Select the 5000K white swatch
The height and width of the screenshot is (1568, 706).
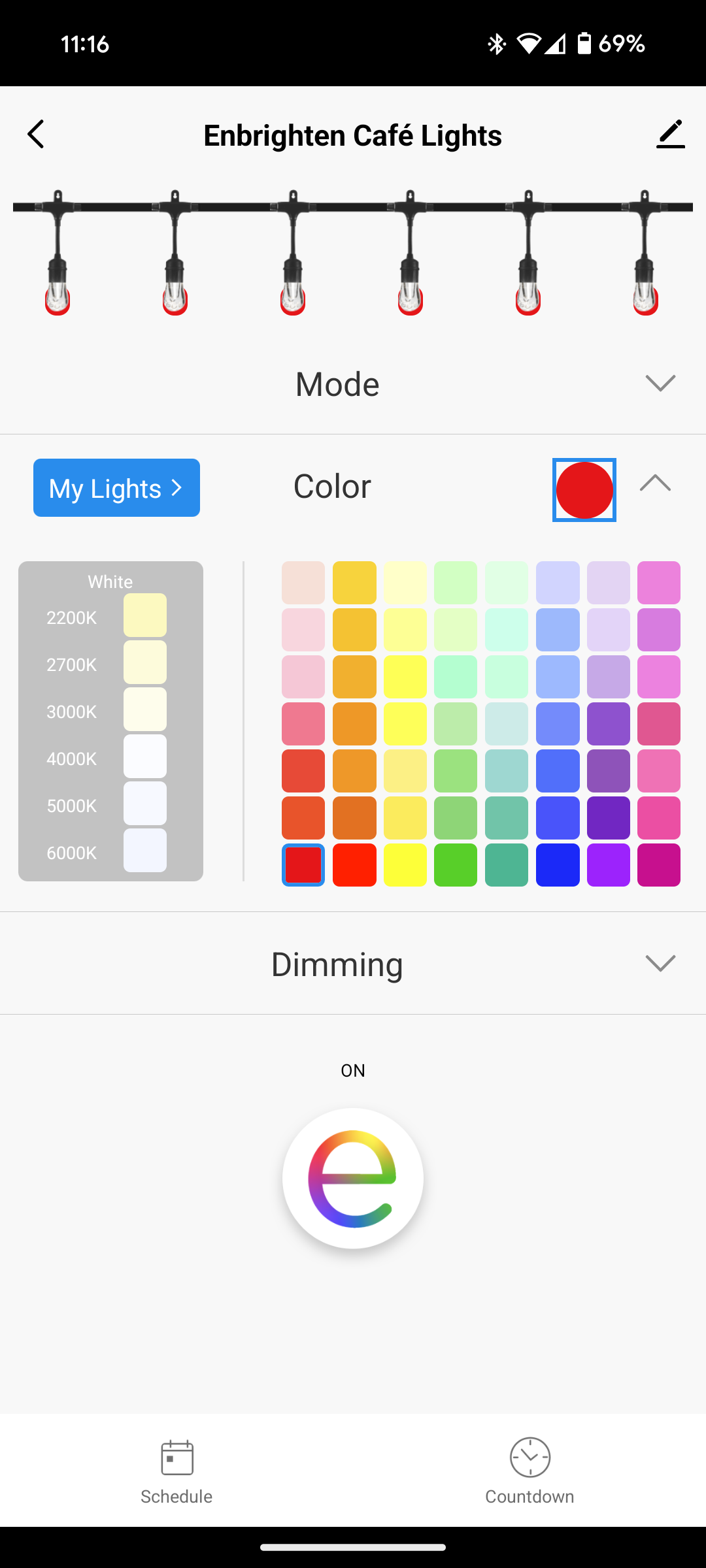click(x=145, y=804)
